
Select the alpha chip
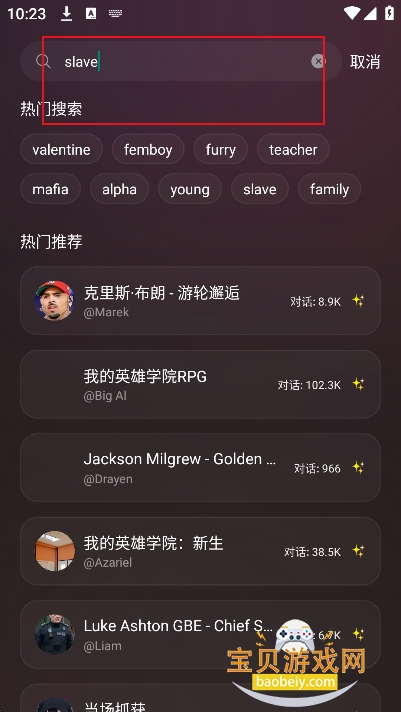click(119, 188)
